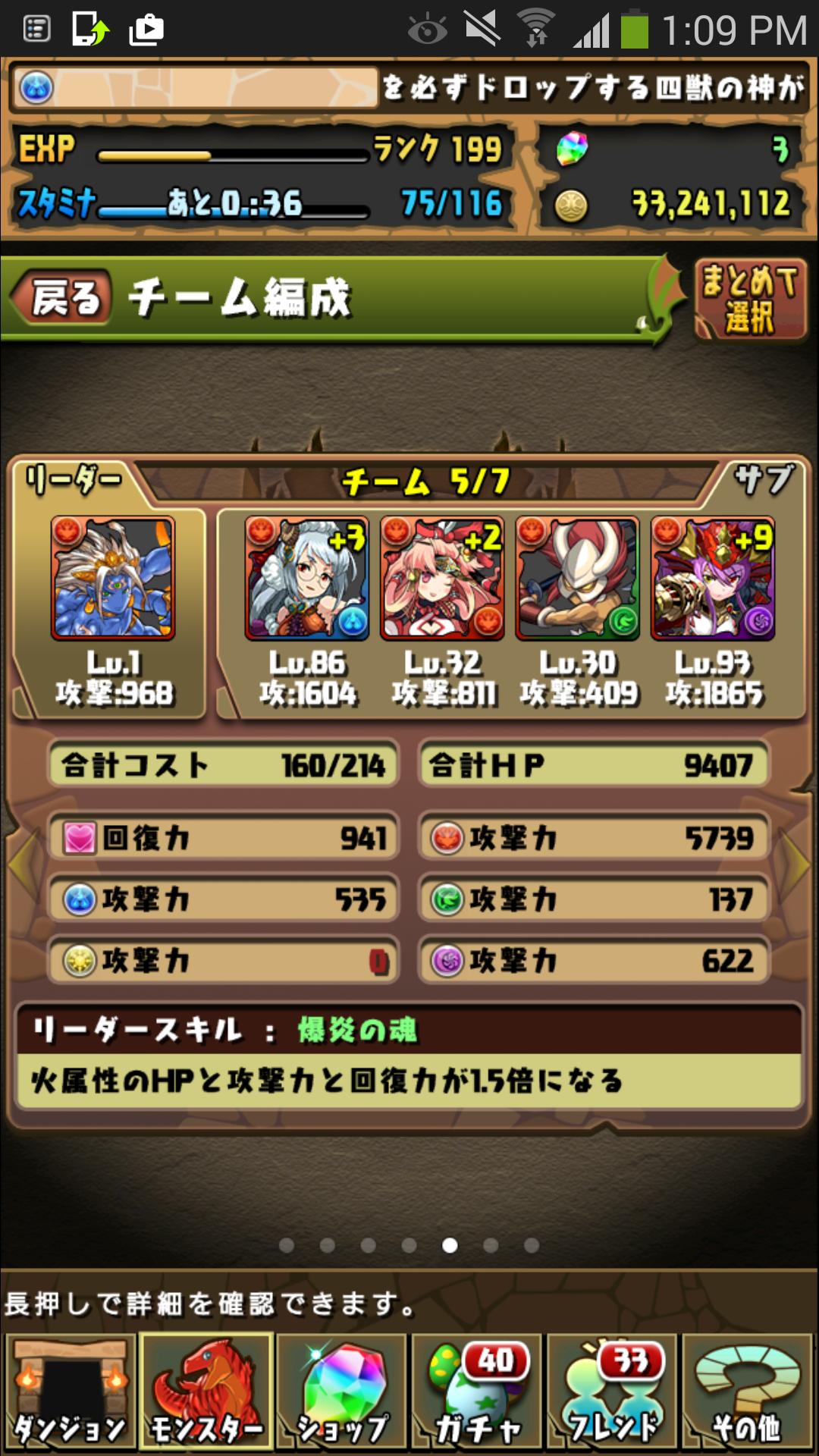
Task: Open the まとめて選択 bulk select button
Action: click(750, 299)
